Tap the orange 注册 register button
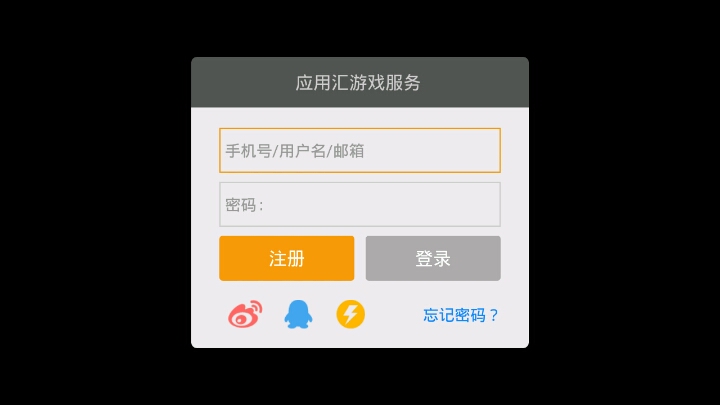Image resolution: width=720 pixels, height=405 pixels. point(286,258)
